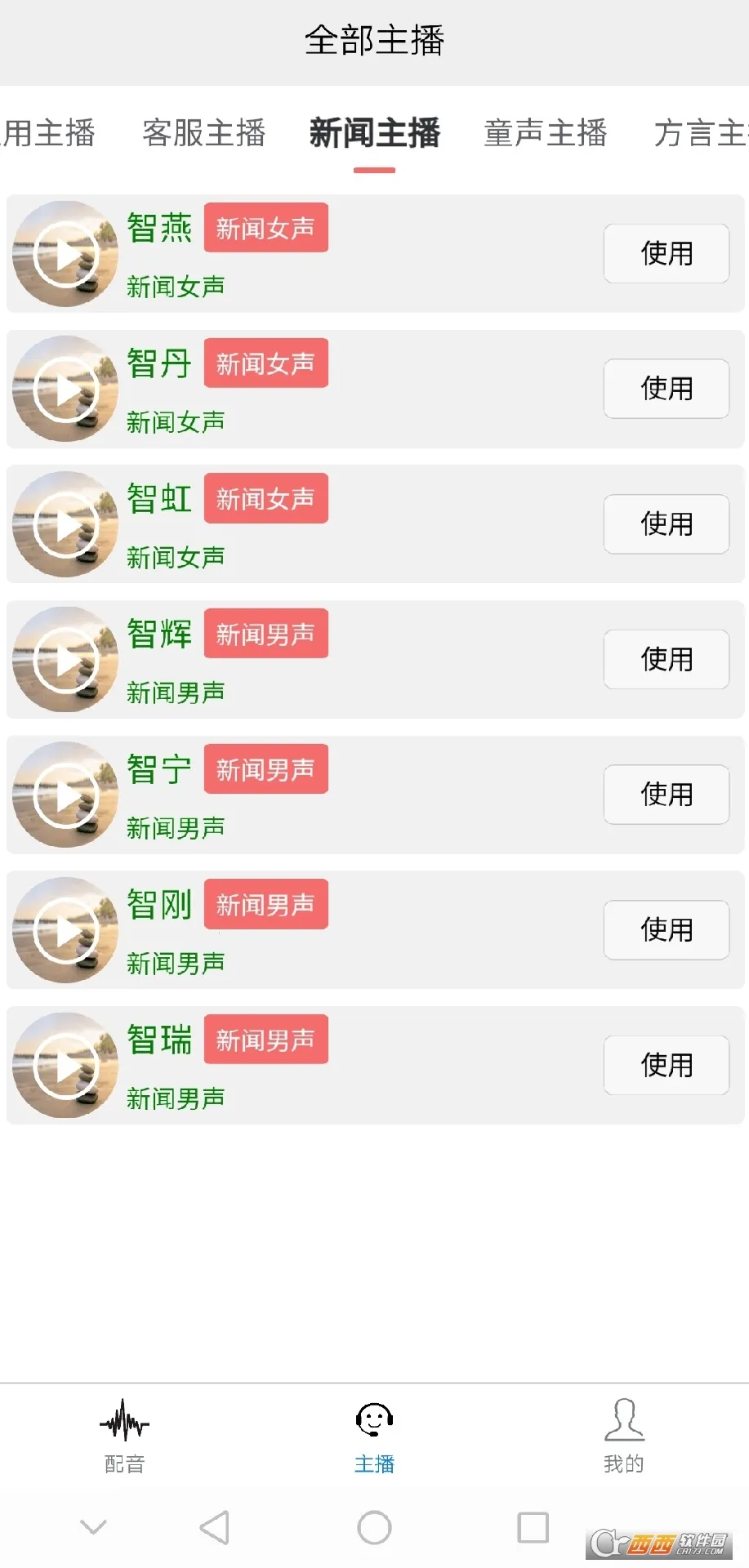The width and height of the screenshot is (749, 1568).
Task: Choose 使用 for 智宁
Action: (666, 795)
